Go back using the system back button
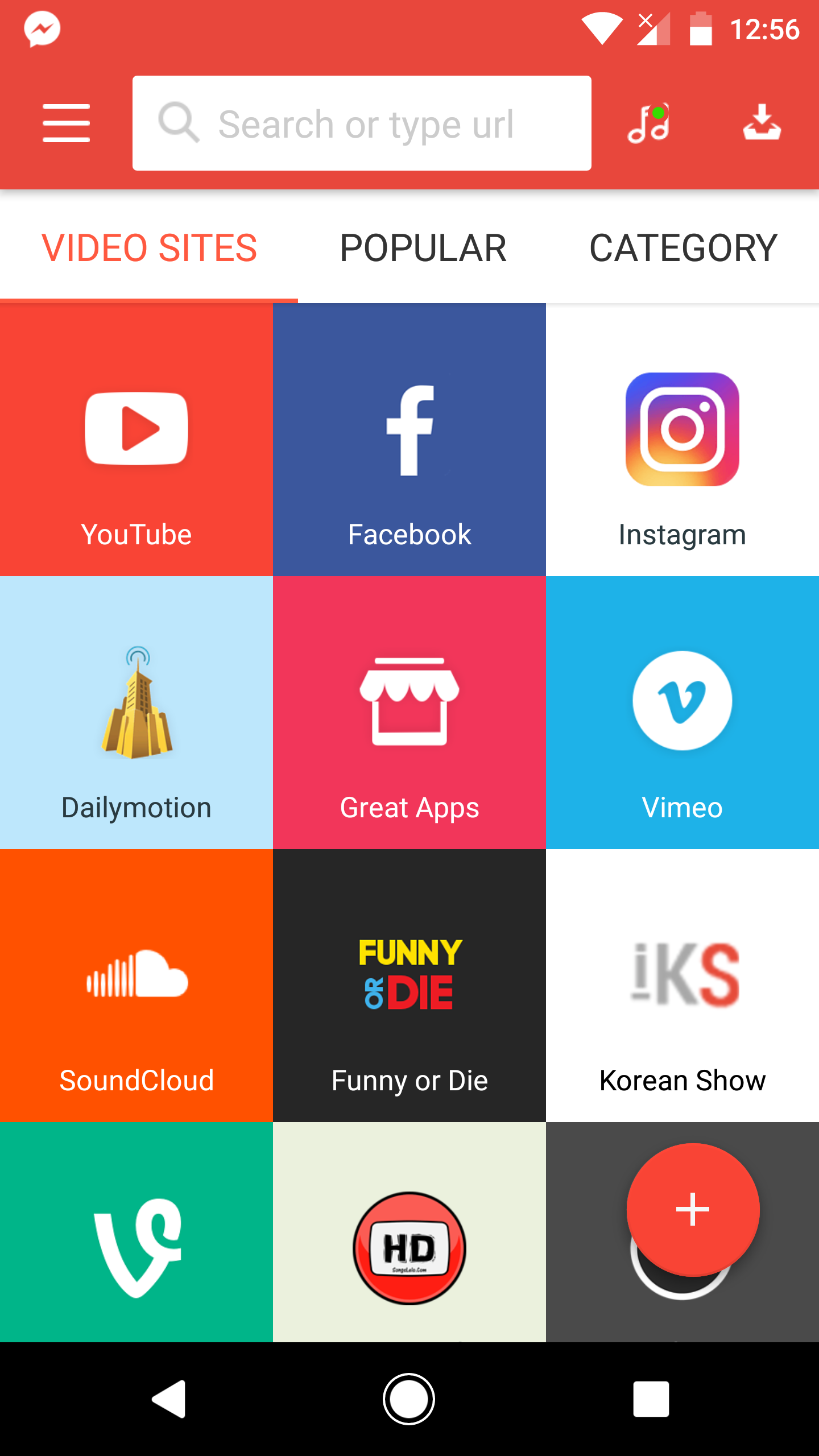819x1456 pixels. coord(169,1399)
